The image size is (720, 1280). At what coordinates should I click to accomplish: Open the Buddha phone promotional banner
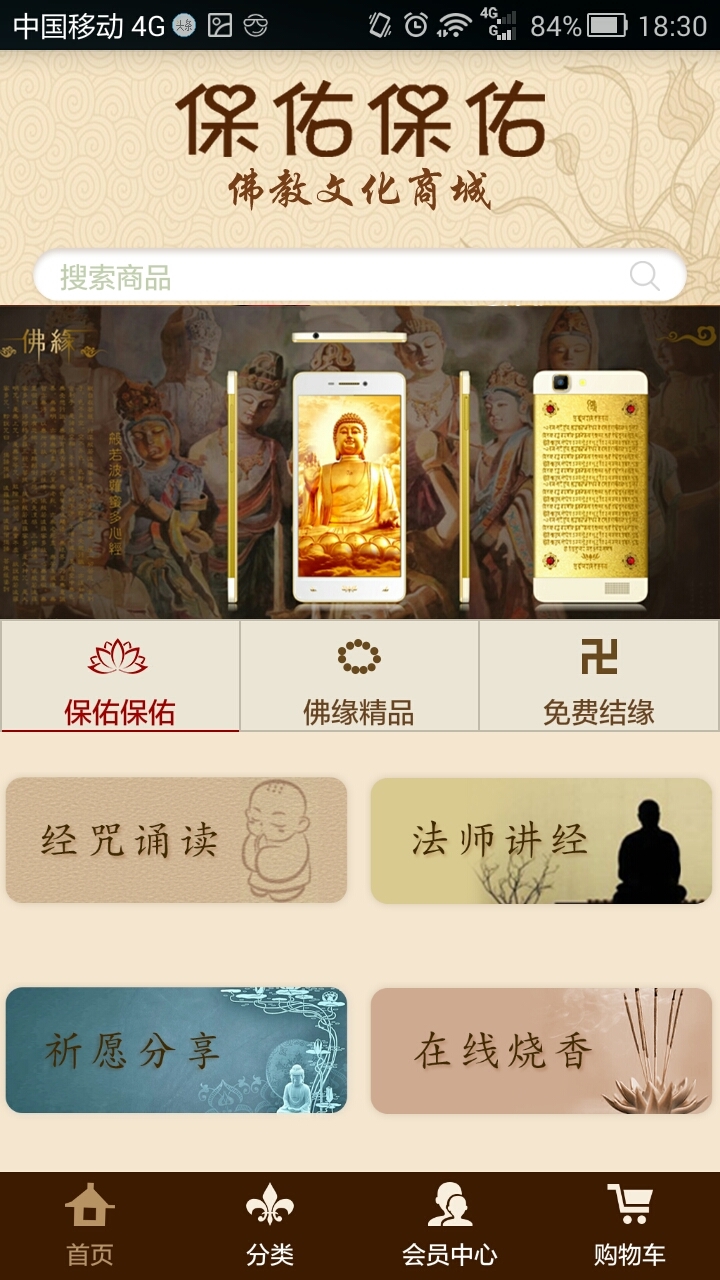(360, 462)
